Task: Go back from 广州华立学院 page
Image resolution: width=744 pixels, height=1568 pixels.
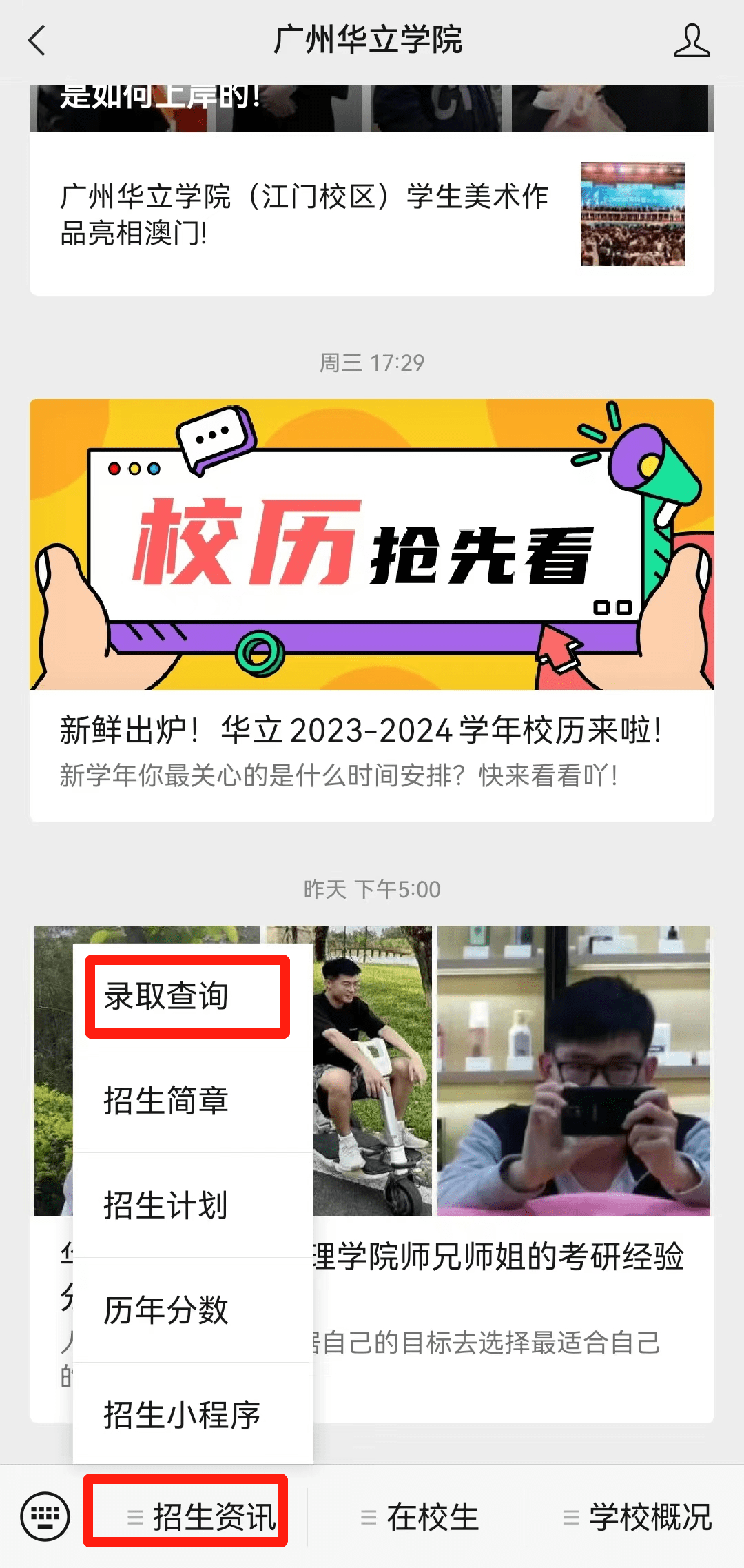Action: 38,40
